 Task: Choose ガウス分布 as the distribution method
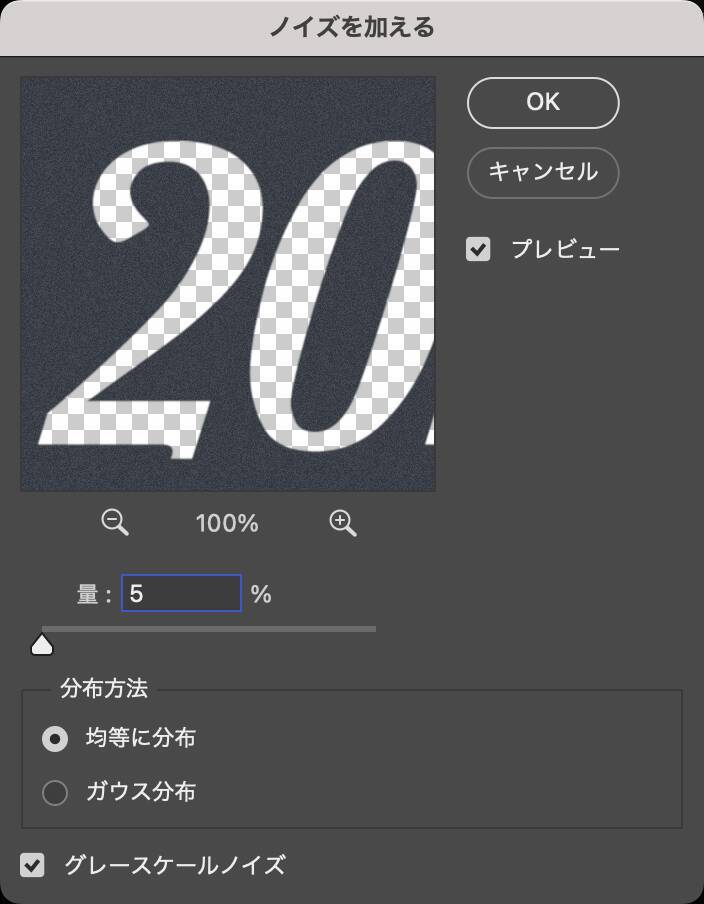(55, 793)
